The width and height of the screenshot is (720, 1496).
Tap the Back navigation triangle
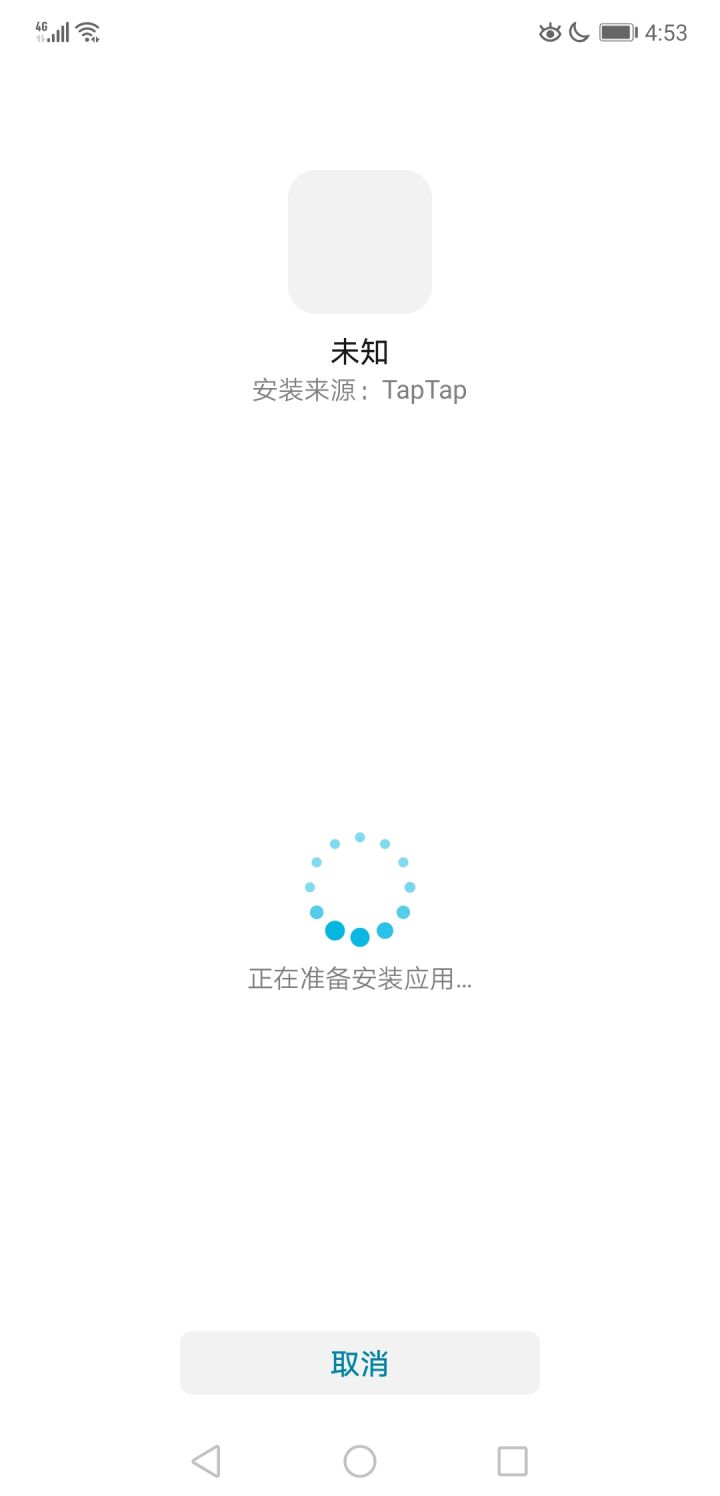(x=206, y=1459)
